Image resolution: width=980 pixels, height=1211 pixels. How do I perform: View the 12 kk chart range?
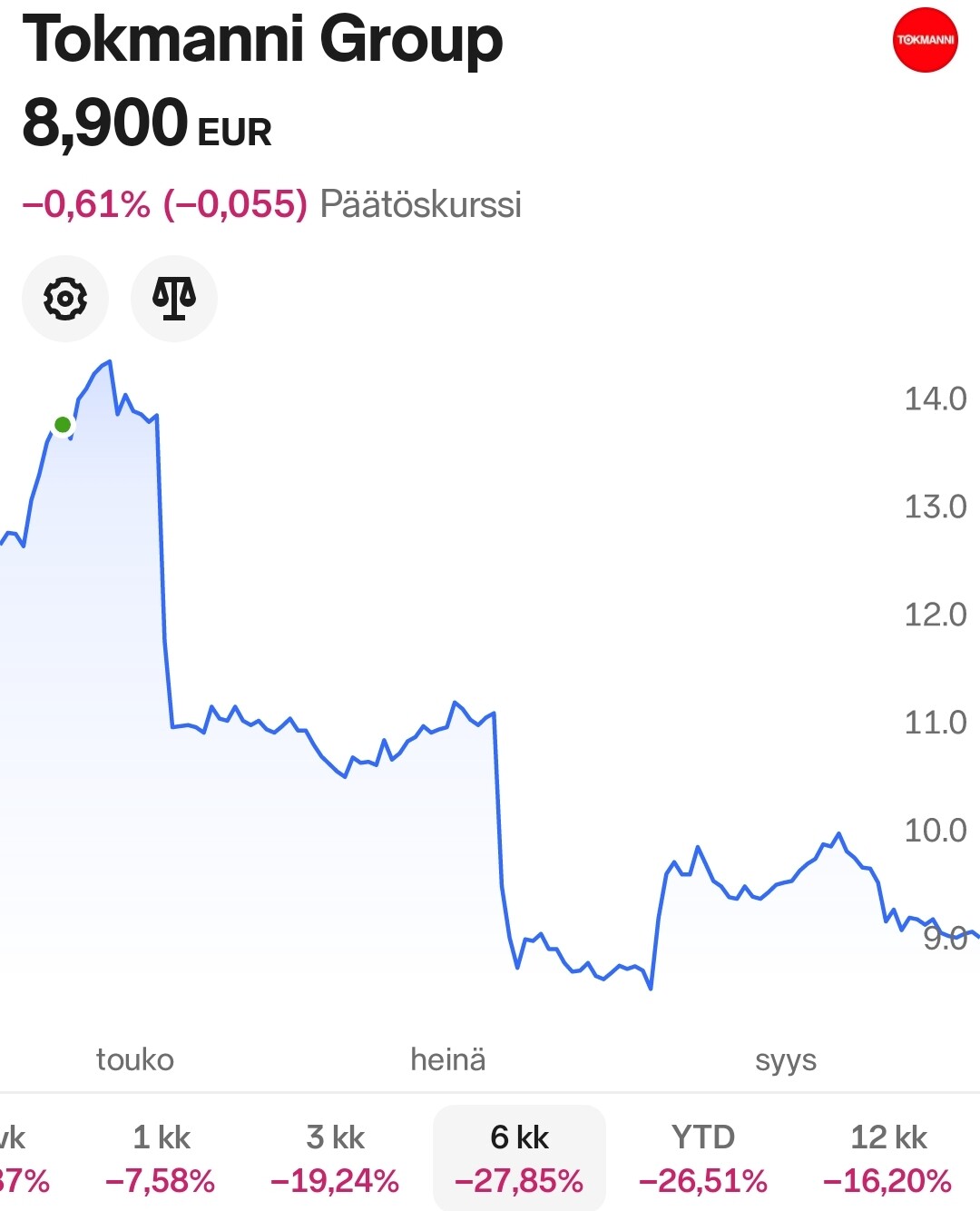click(x=887, y=1158)
